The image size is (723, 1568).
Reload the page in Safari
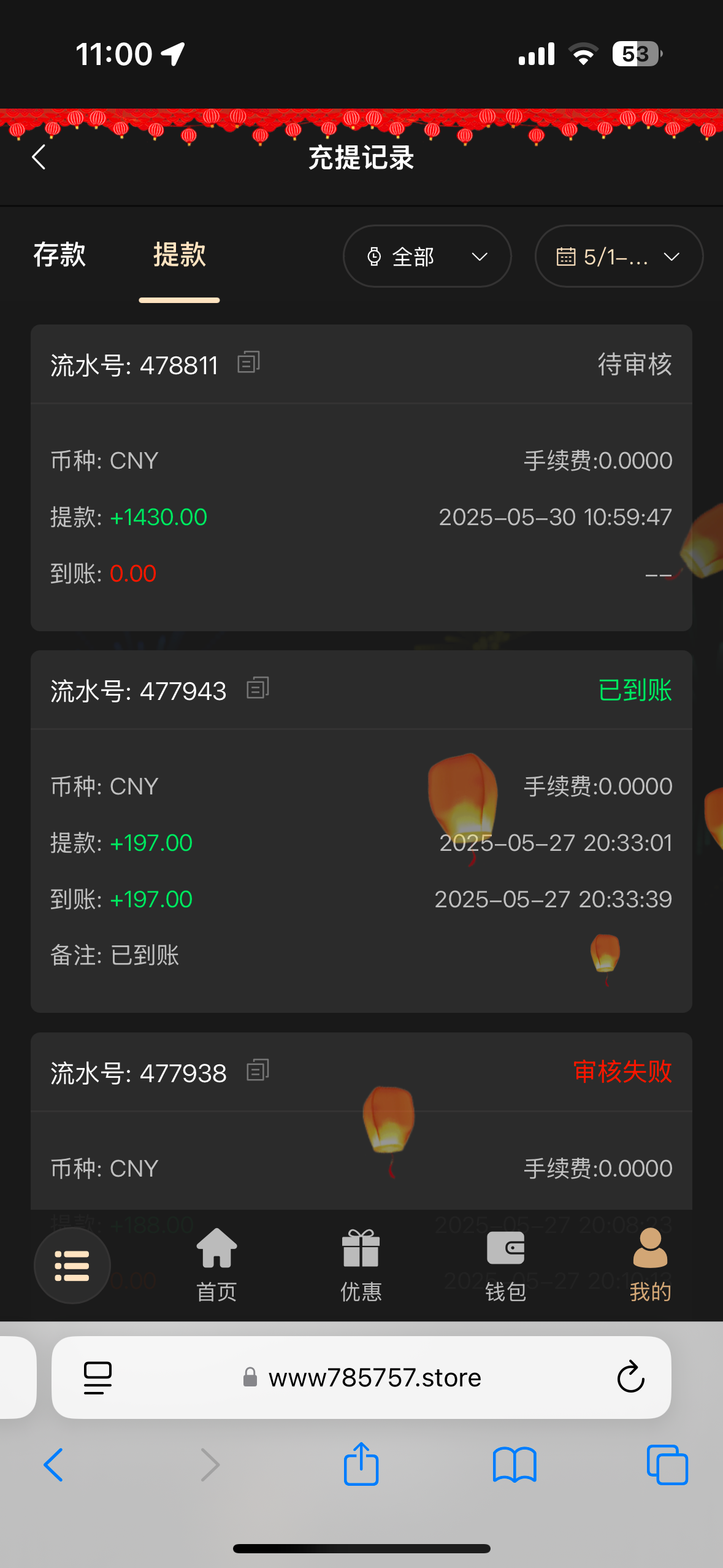point(630,1378)
